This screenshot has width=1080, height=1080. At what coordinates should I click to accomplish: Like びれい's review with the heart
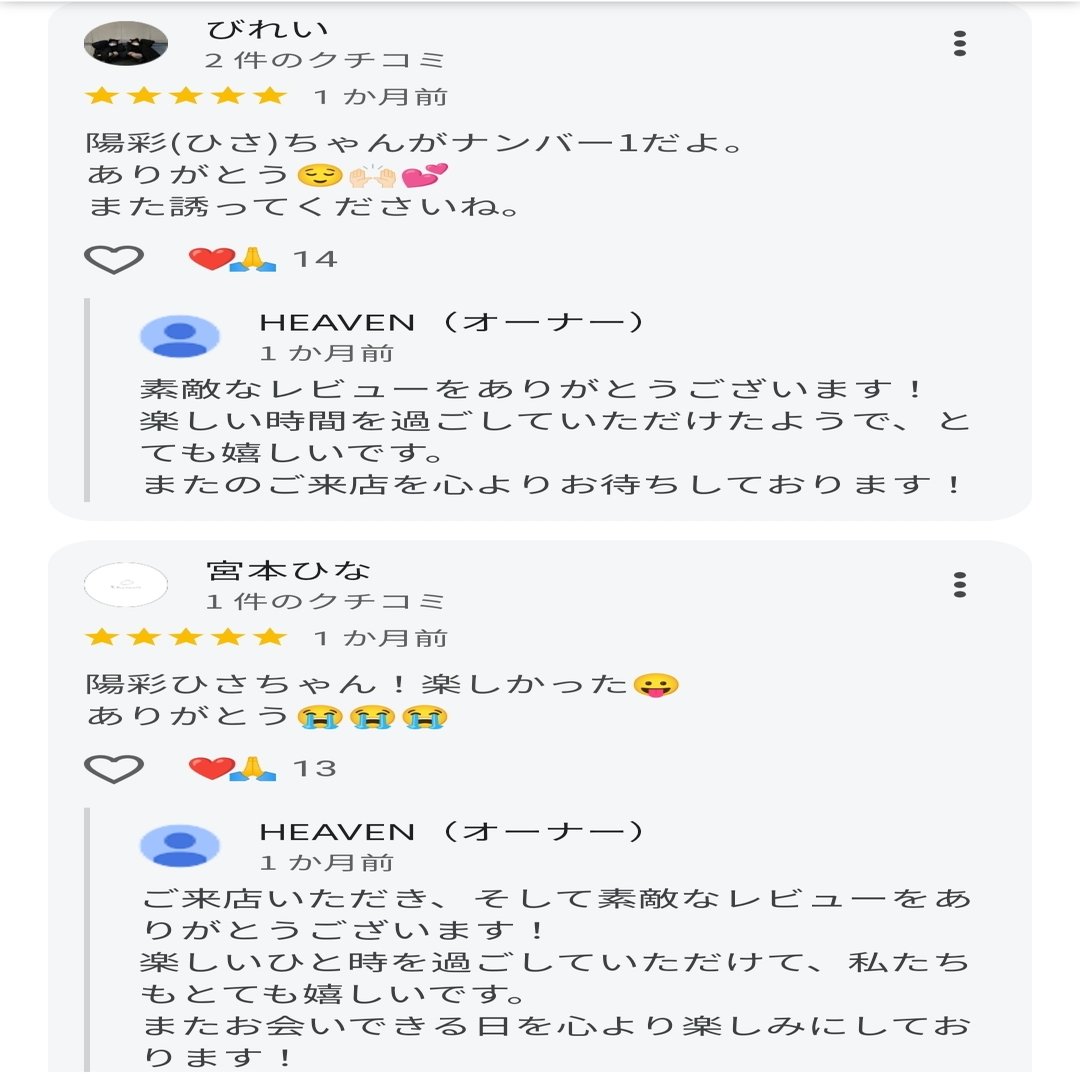114,260
